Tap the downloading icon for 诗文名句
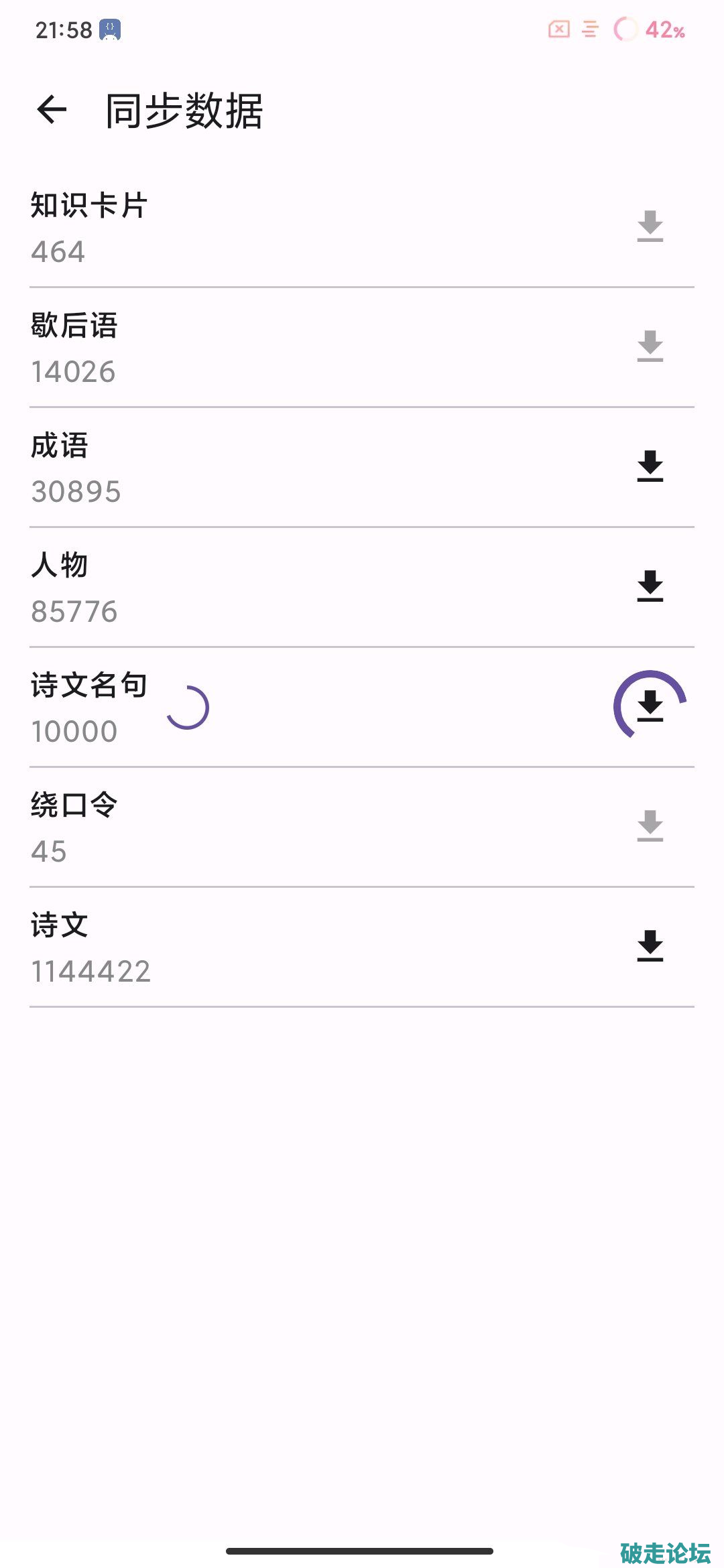Screen dimensions: 724x1568 [650, 706]
